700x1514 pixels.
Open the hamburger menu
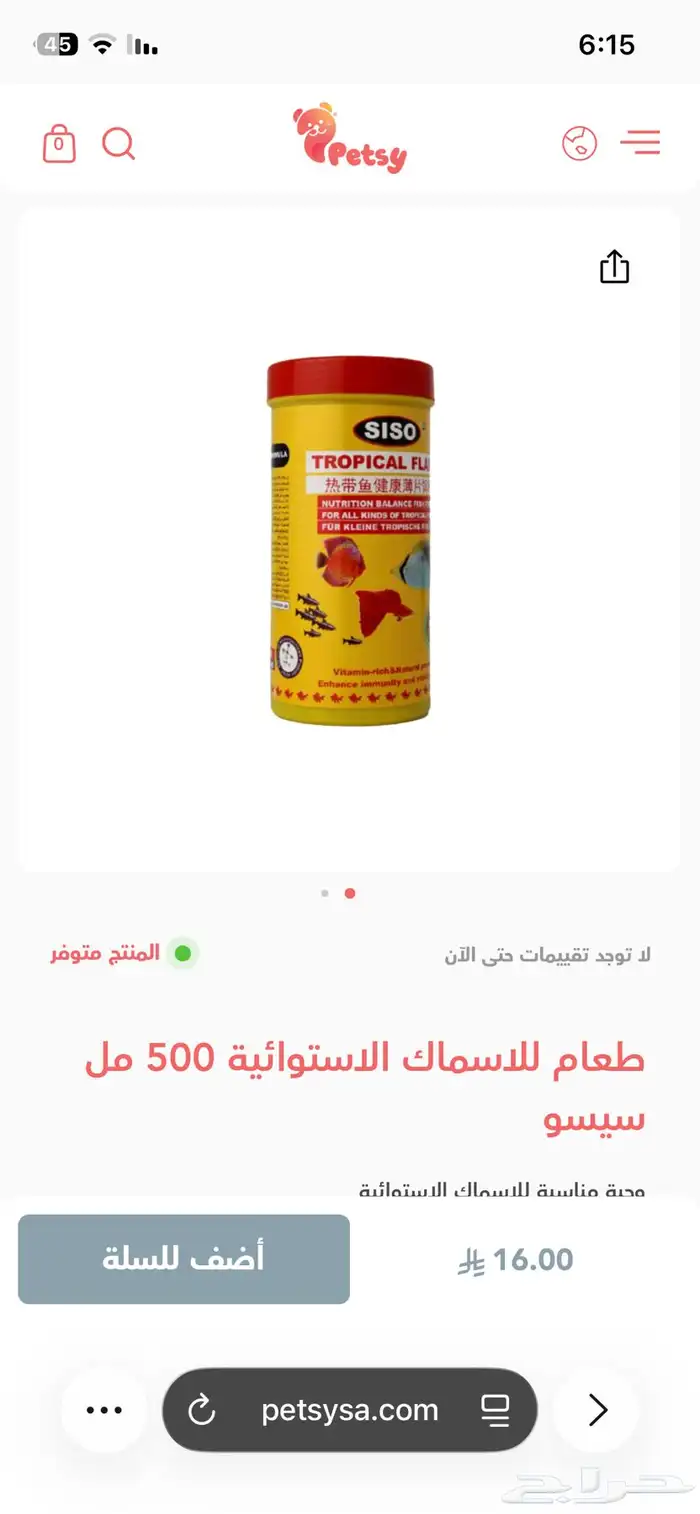coord(640,143)
